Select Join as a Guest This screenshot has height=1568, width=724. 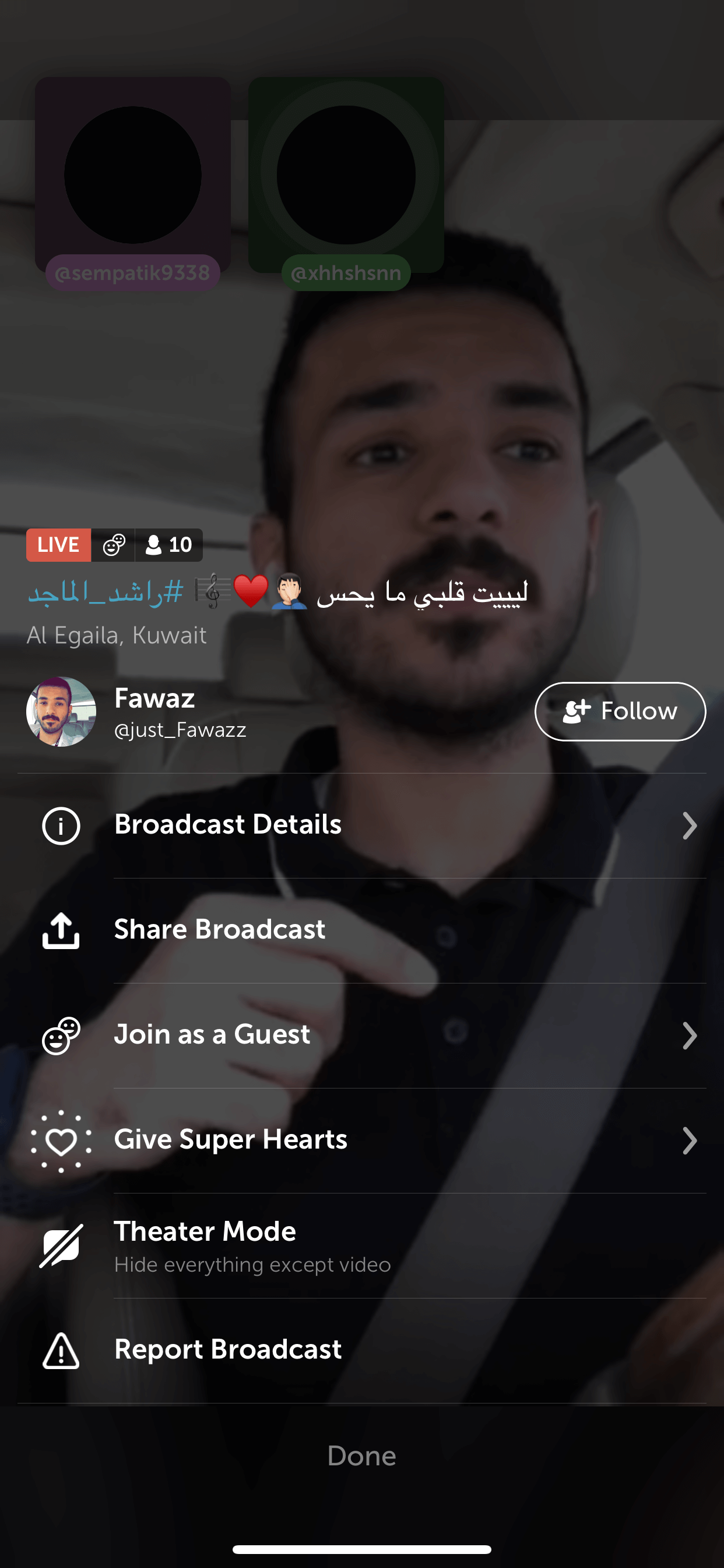(362, 1035)
